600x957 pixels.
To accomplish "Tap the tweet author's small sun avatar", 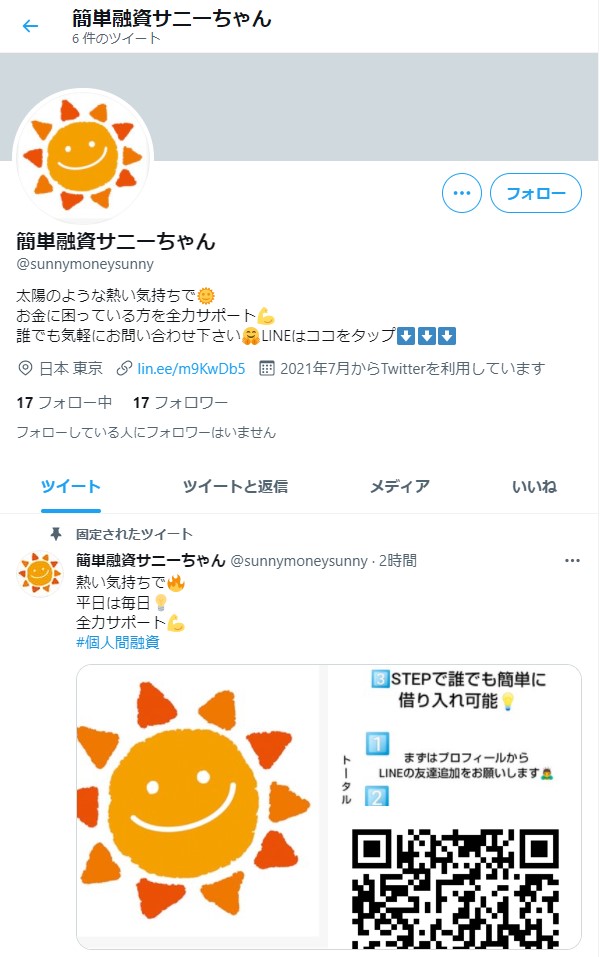I will (x=40, y=573).
